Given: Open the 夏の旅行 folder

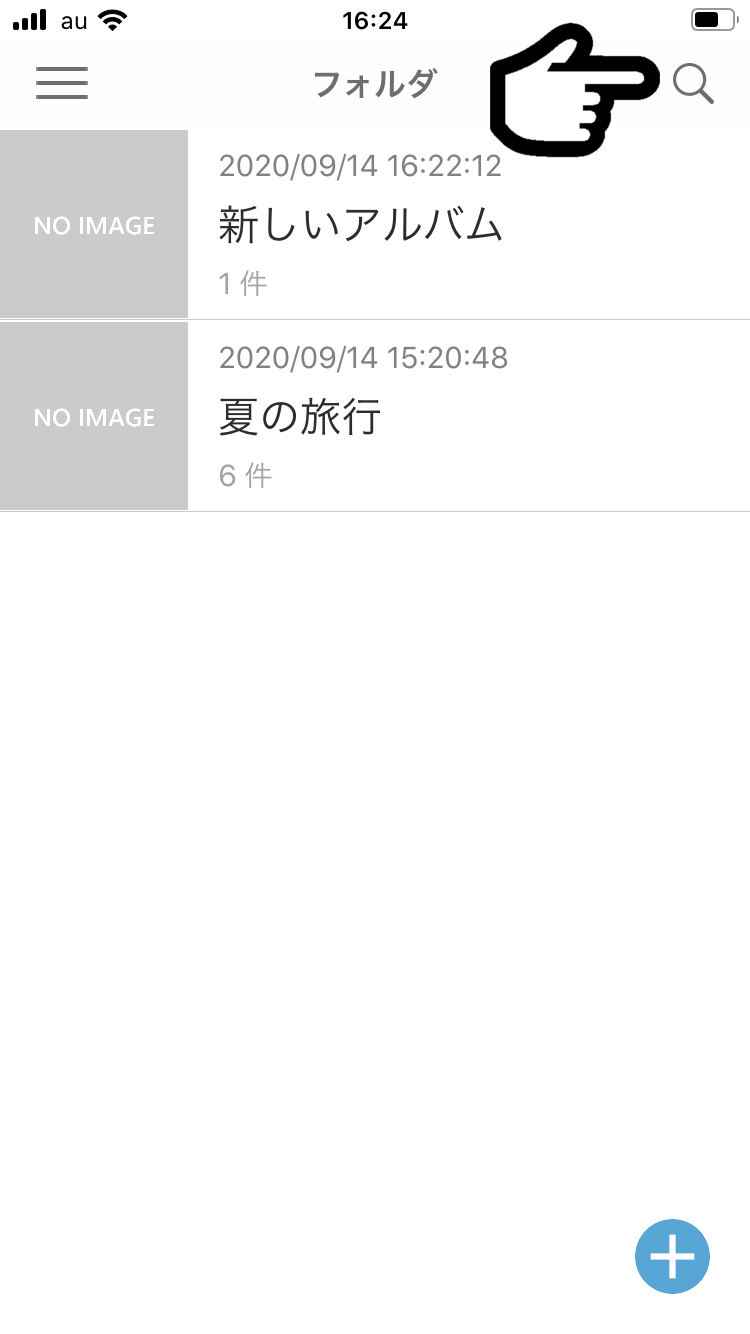Looking at the screenshot, I should [x=375, y=417].
